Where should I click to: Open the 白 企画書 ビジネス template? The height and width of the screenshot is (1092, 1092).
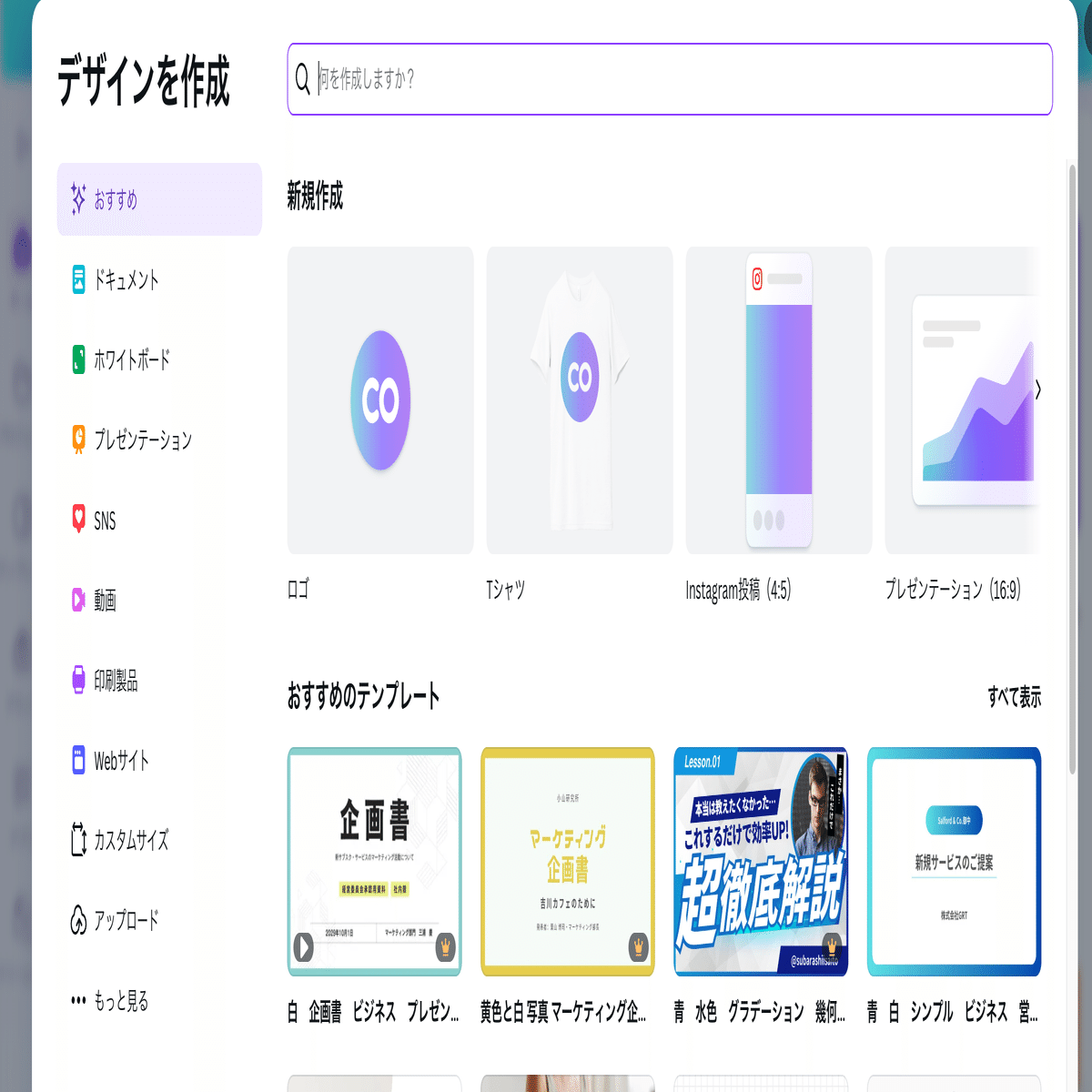coord(375,862)
